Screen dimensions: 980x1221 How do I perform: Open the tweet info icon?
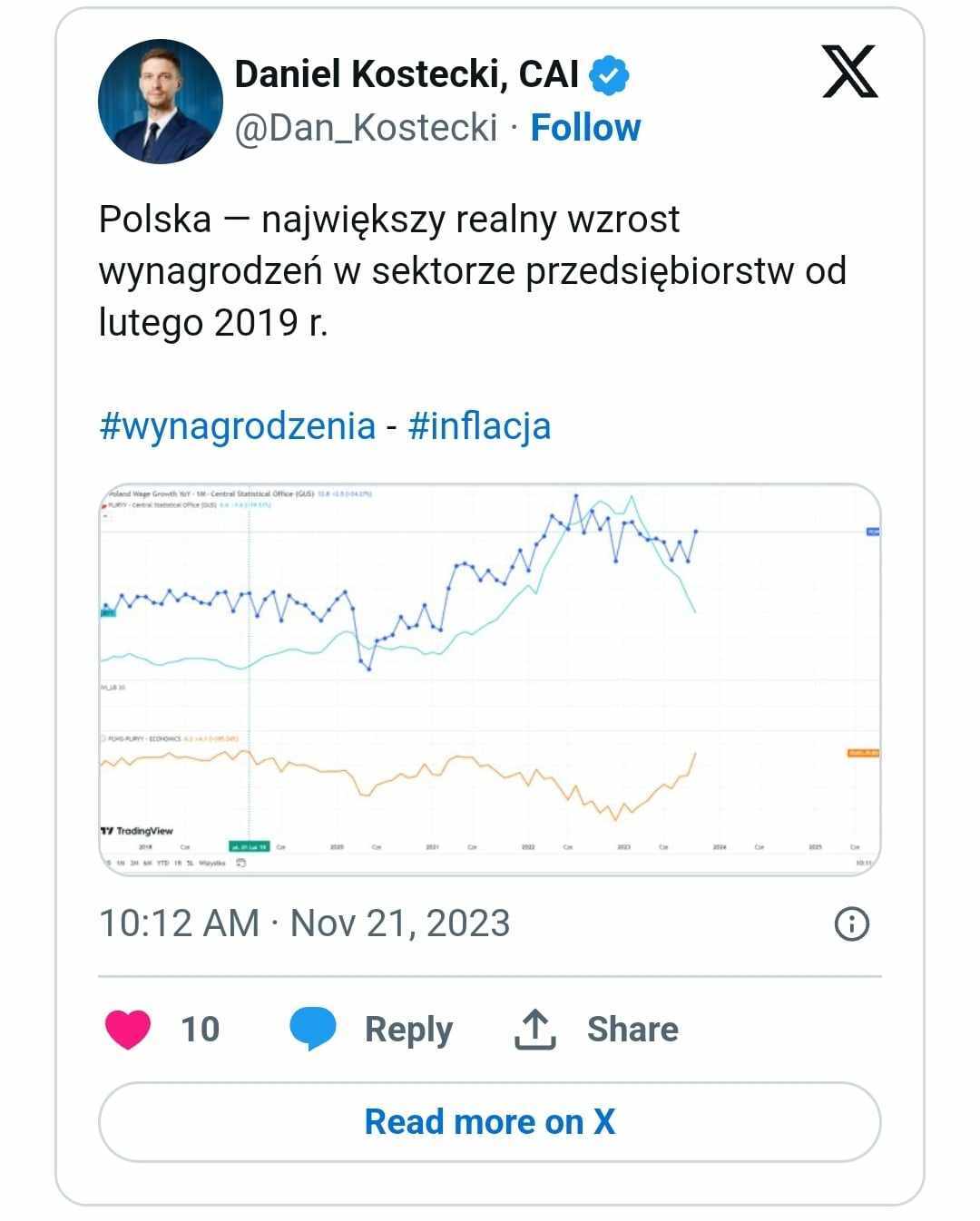click(x=850, y=924)
